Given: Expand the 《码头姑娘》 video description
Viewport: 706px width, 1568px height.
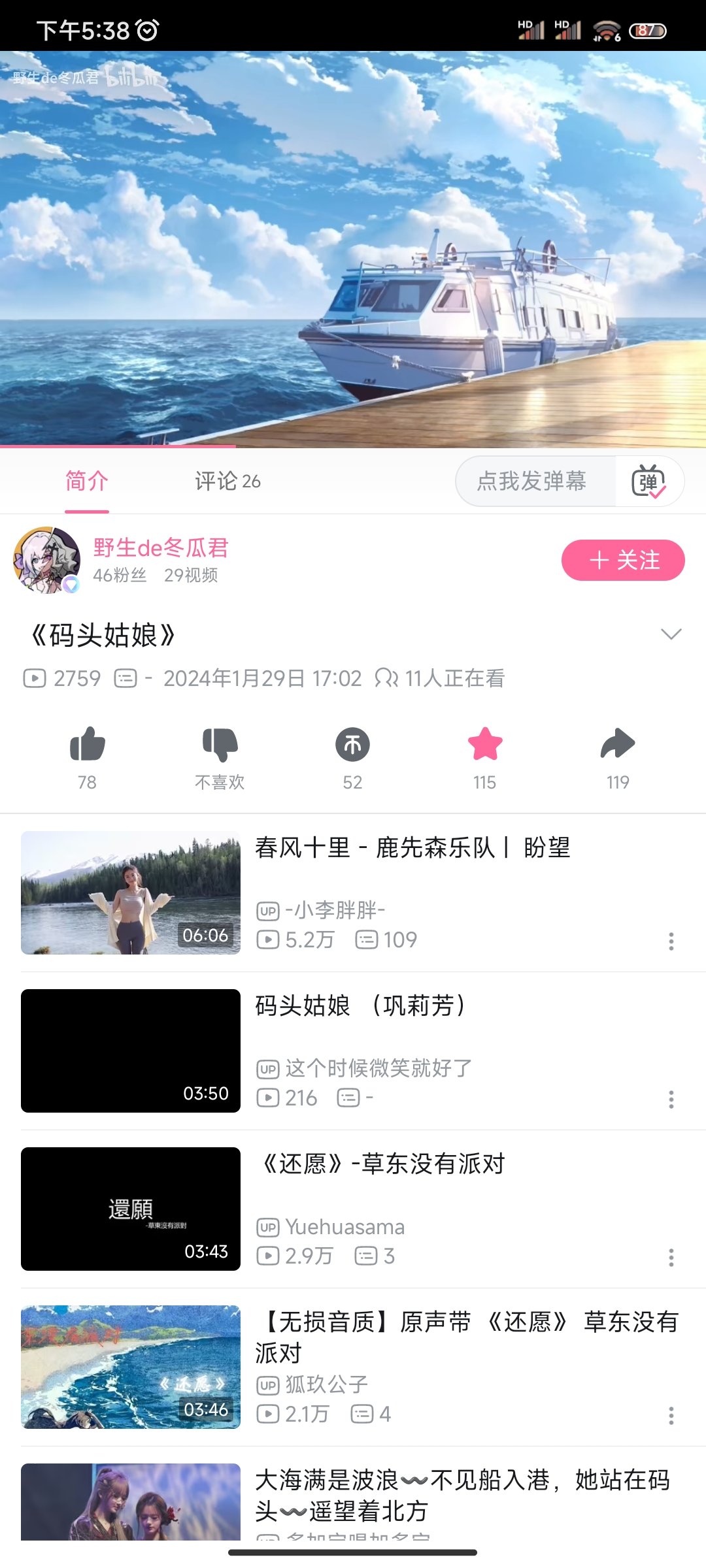Looking at the screenshot, I should click(671, 634).
